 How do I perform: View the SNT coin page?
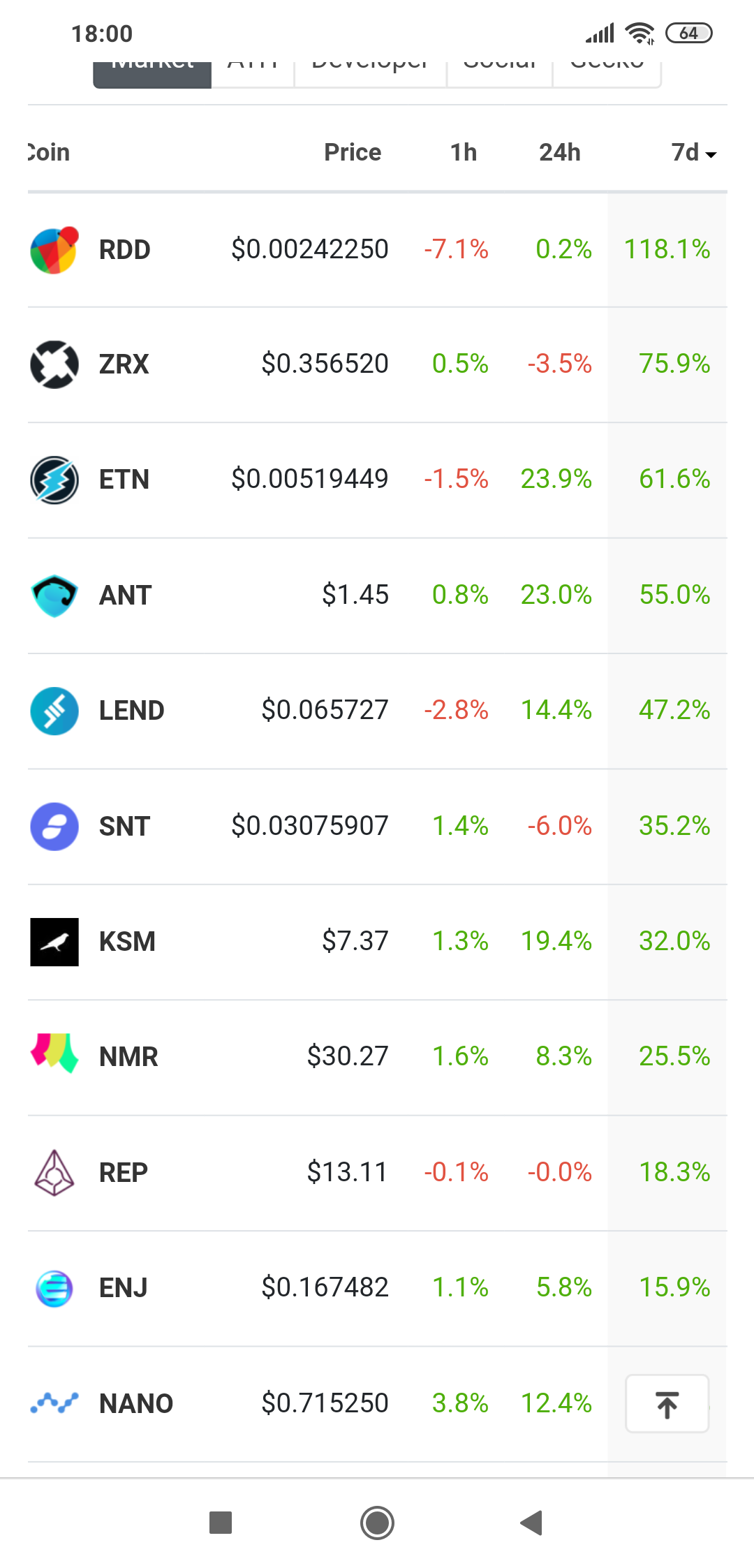[124, 827]
